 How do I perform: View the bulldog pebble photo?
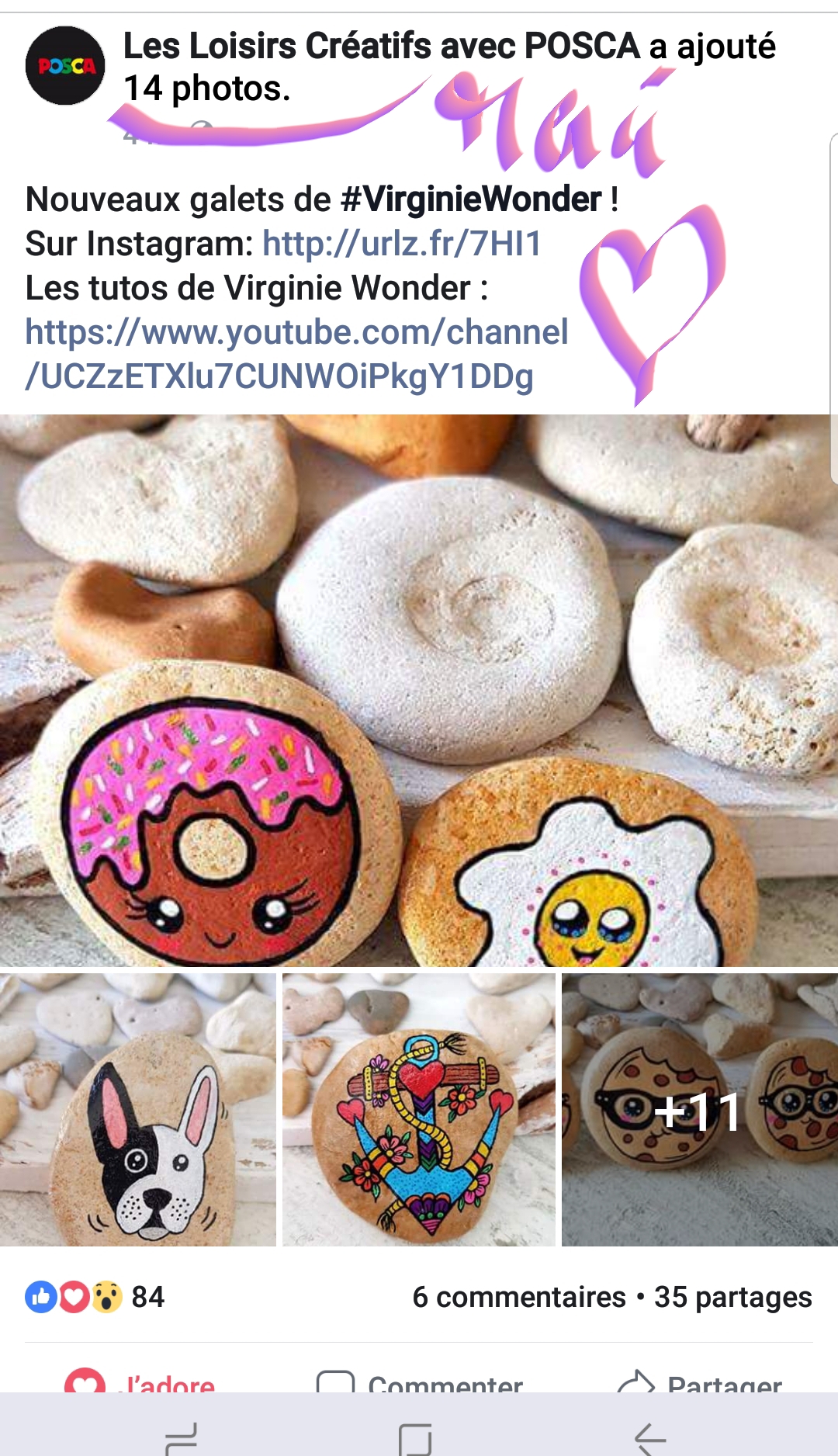click(x=137, y=1110)
